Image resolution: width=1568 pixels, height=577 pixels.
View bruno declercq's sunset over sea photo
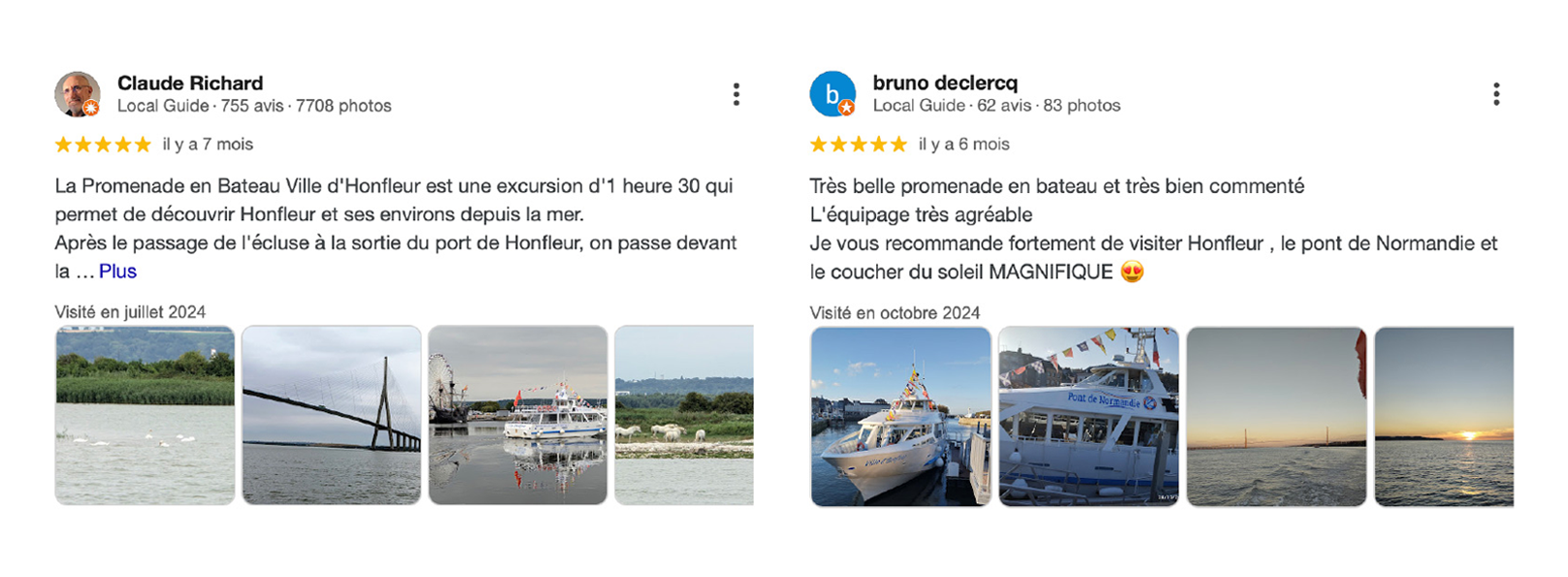click(x=1444, y=416)
